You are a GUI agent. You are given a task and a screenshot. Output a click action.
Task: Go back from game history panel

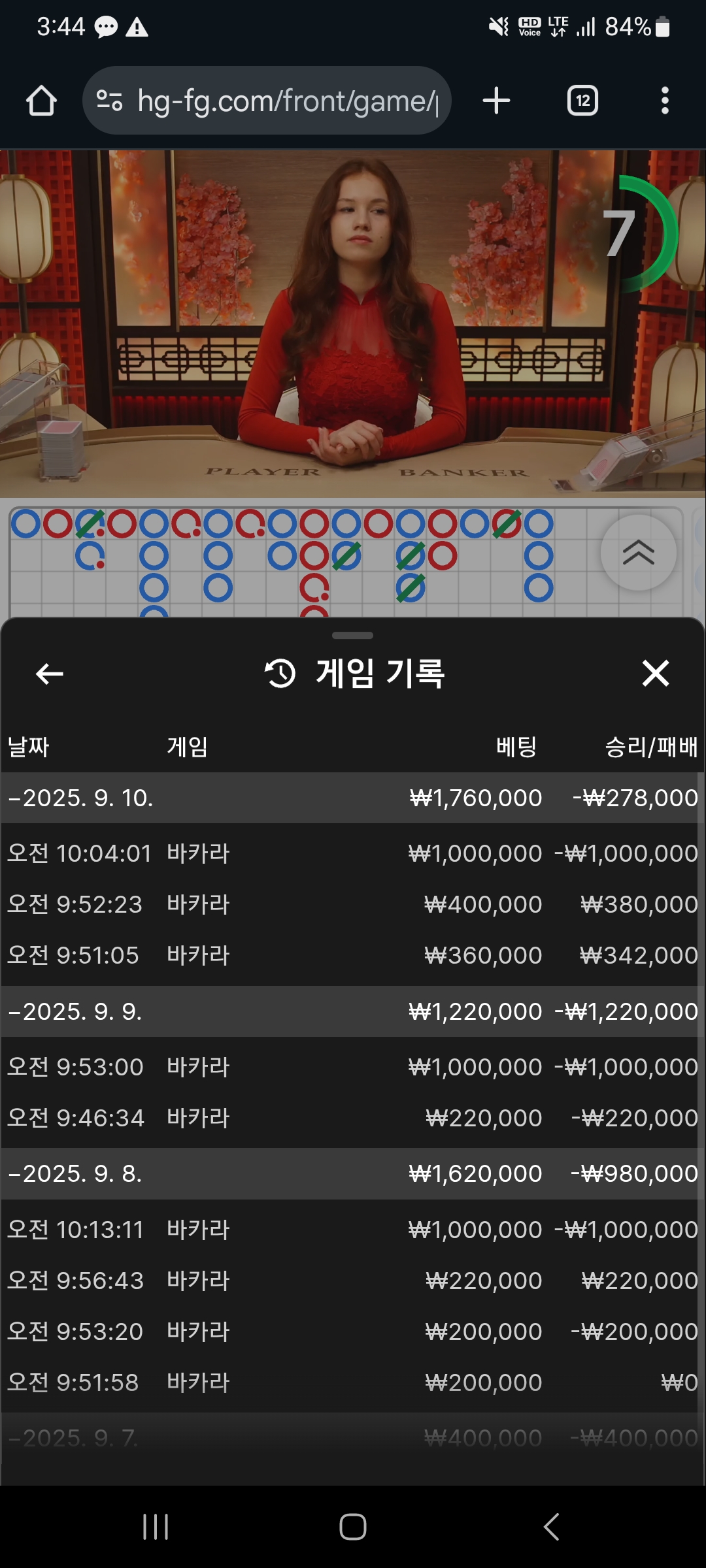tap(50, 674)
